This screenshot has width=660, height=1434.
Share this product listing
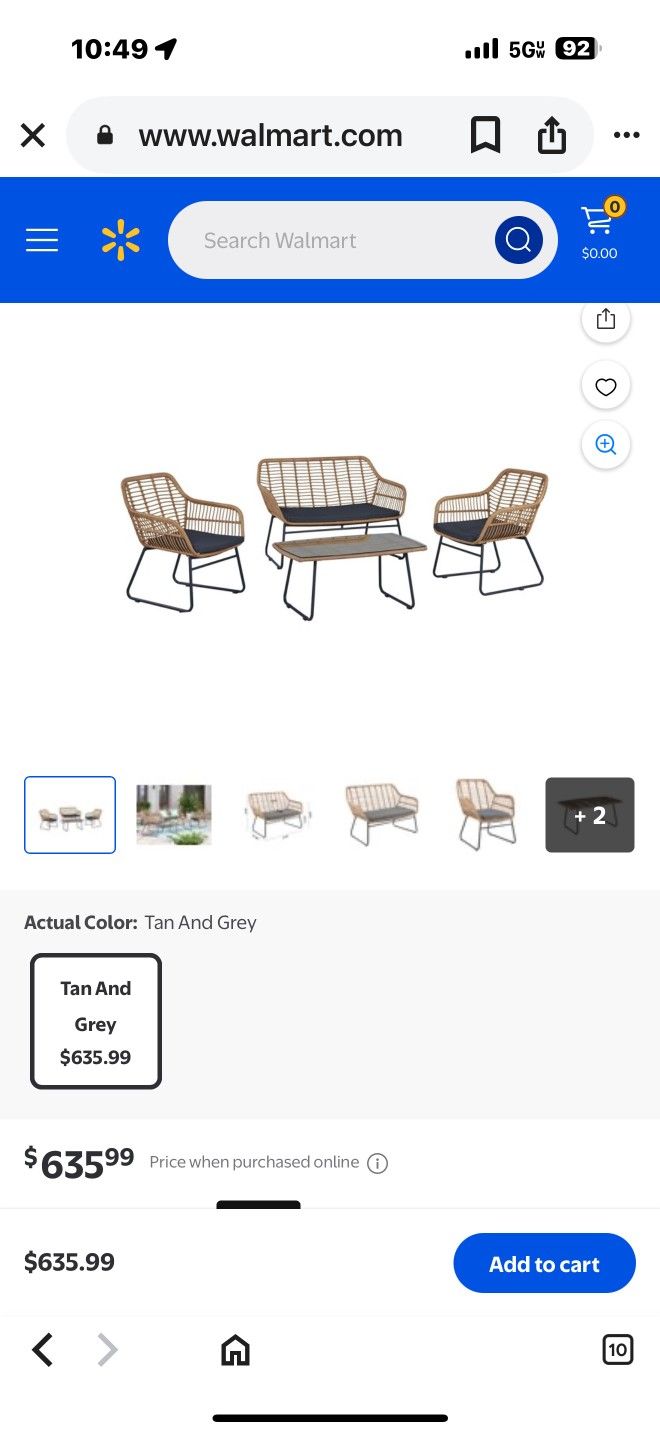(606, 320)
